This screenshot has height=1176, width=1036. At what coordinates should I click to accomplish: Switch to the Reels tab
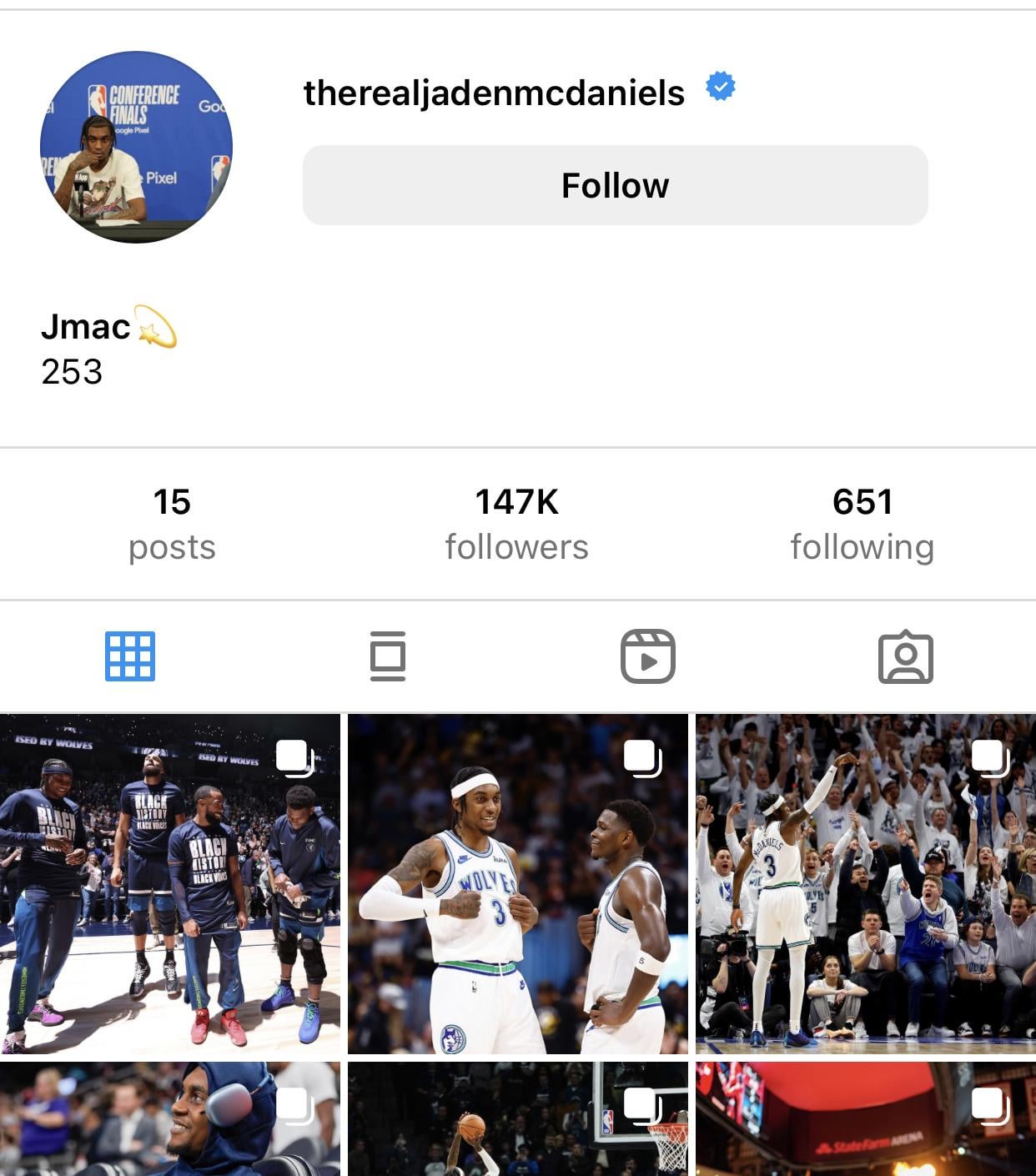pos(647,656)
